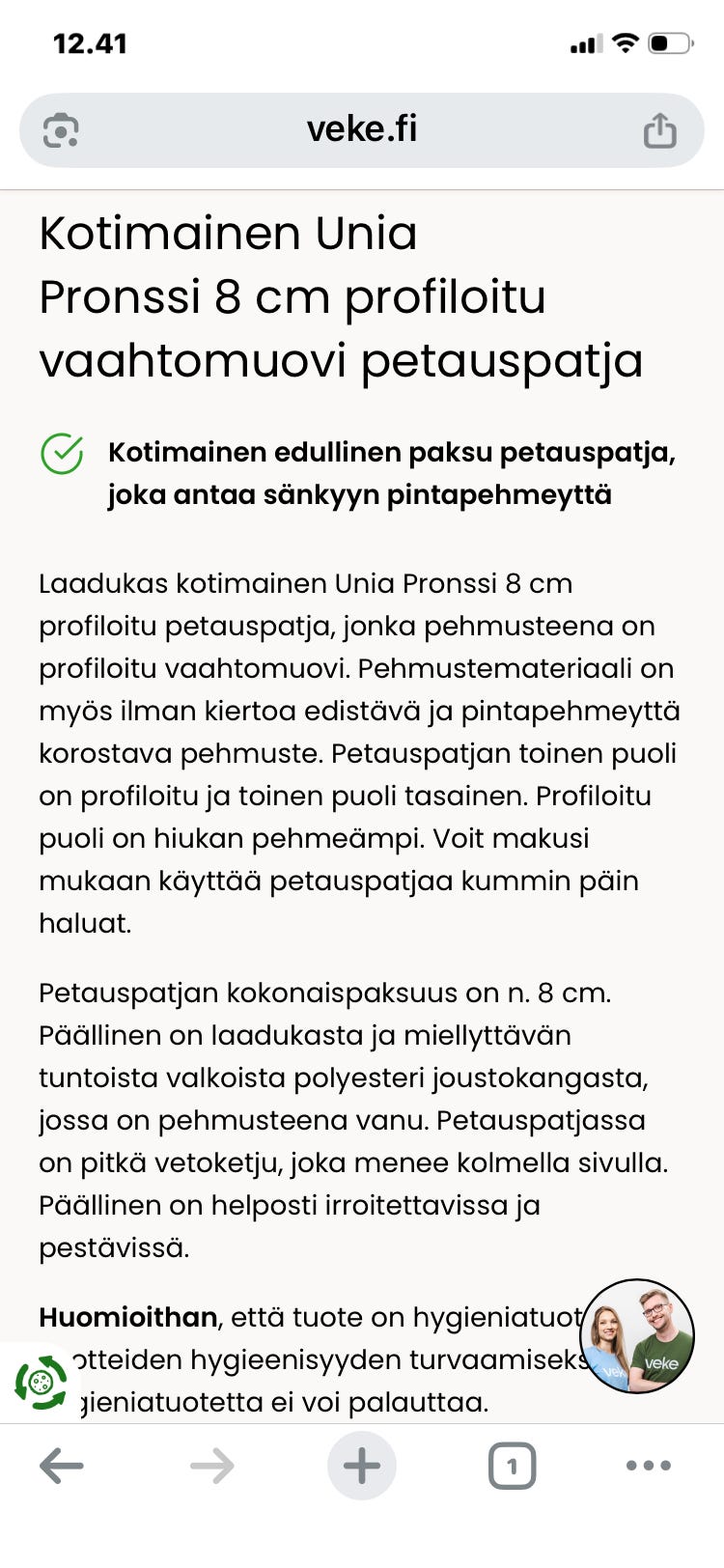This screenshot has height=1568, width=724.
Task: Tap the forward navigation arrow
Action: (x=210, y=1464)
